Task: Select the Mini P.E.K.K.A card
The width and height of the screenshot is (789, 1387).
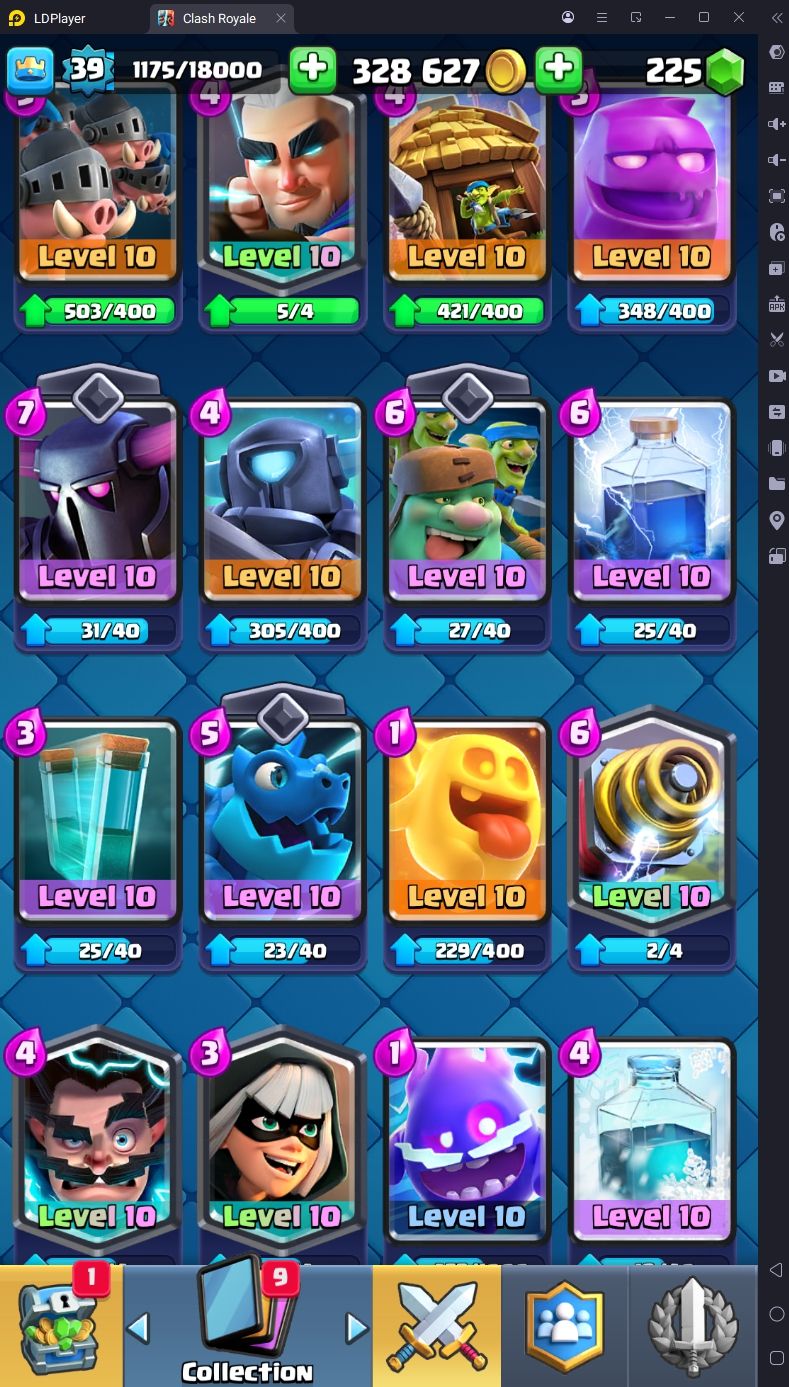Action: pyautogui.click(x=281, y=500)
